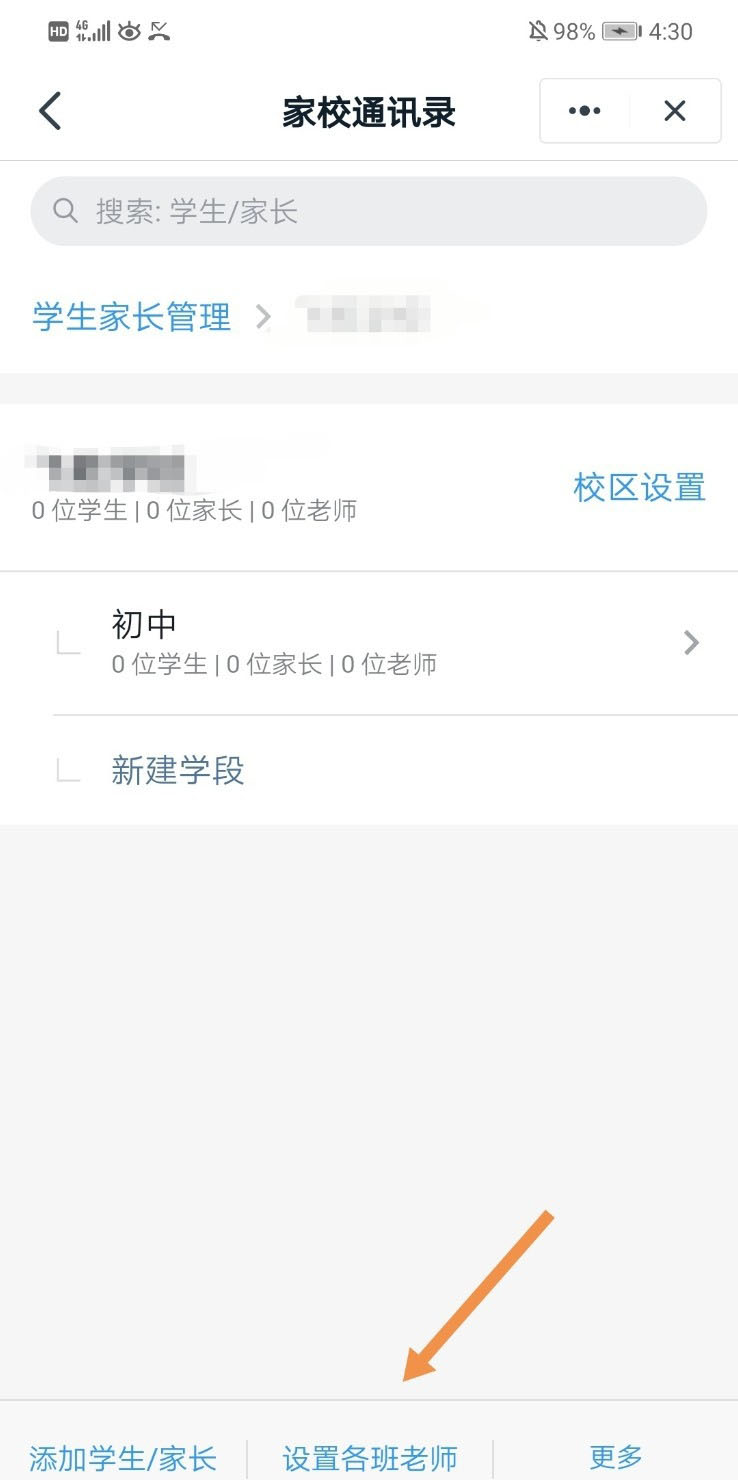Viewport: 738px width, 1480px height.
Task: Tap the breadcrumb arrow after 学生家长管理
Action: [x=263, y=317]
